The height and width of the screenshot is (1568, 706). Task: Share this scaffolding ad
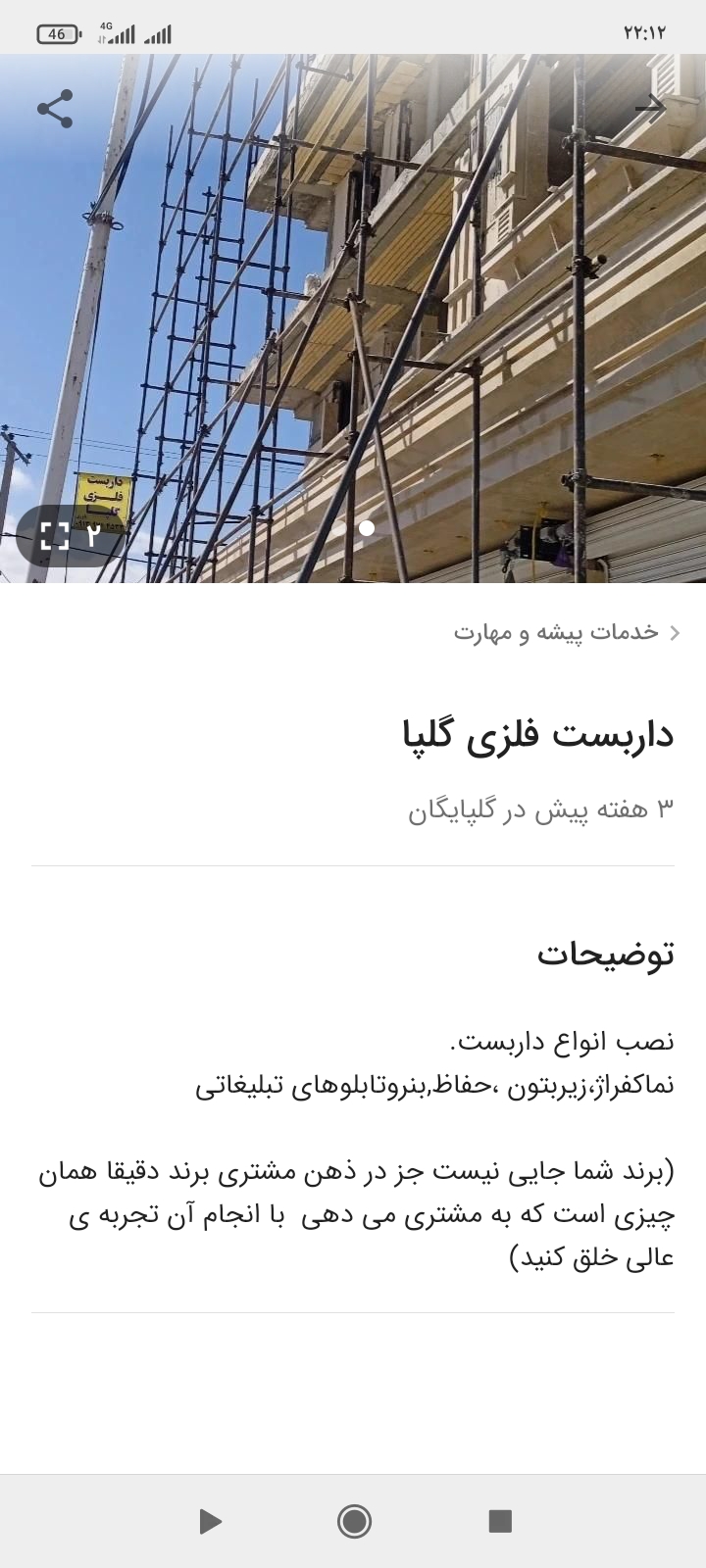tap(55, 109)
